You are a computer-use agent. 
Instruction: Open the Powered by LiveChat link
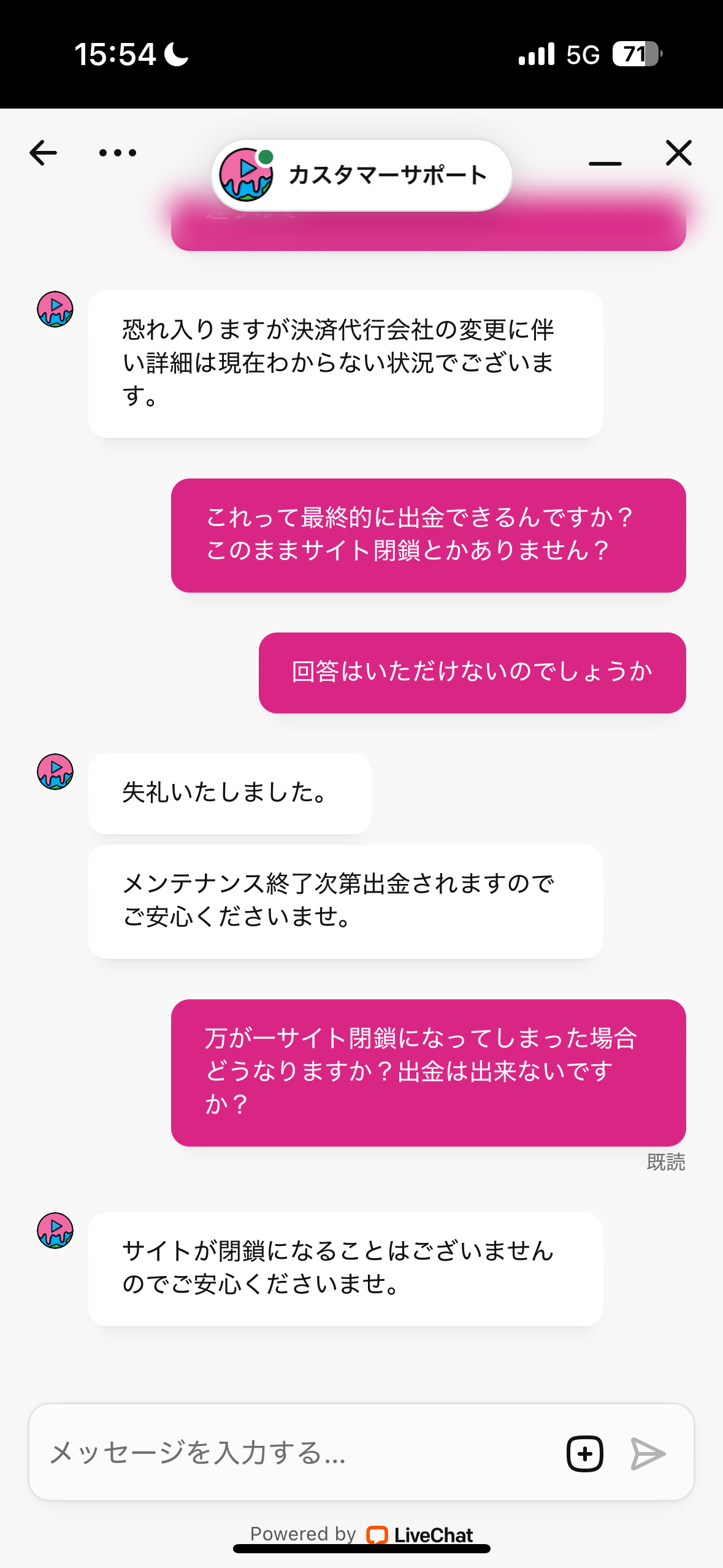pyautogui.click(x=362, y=1534)
